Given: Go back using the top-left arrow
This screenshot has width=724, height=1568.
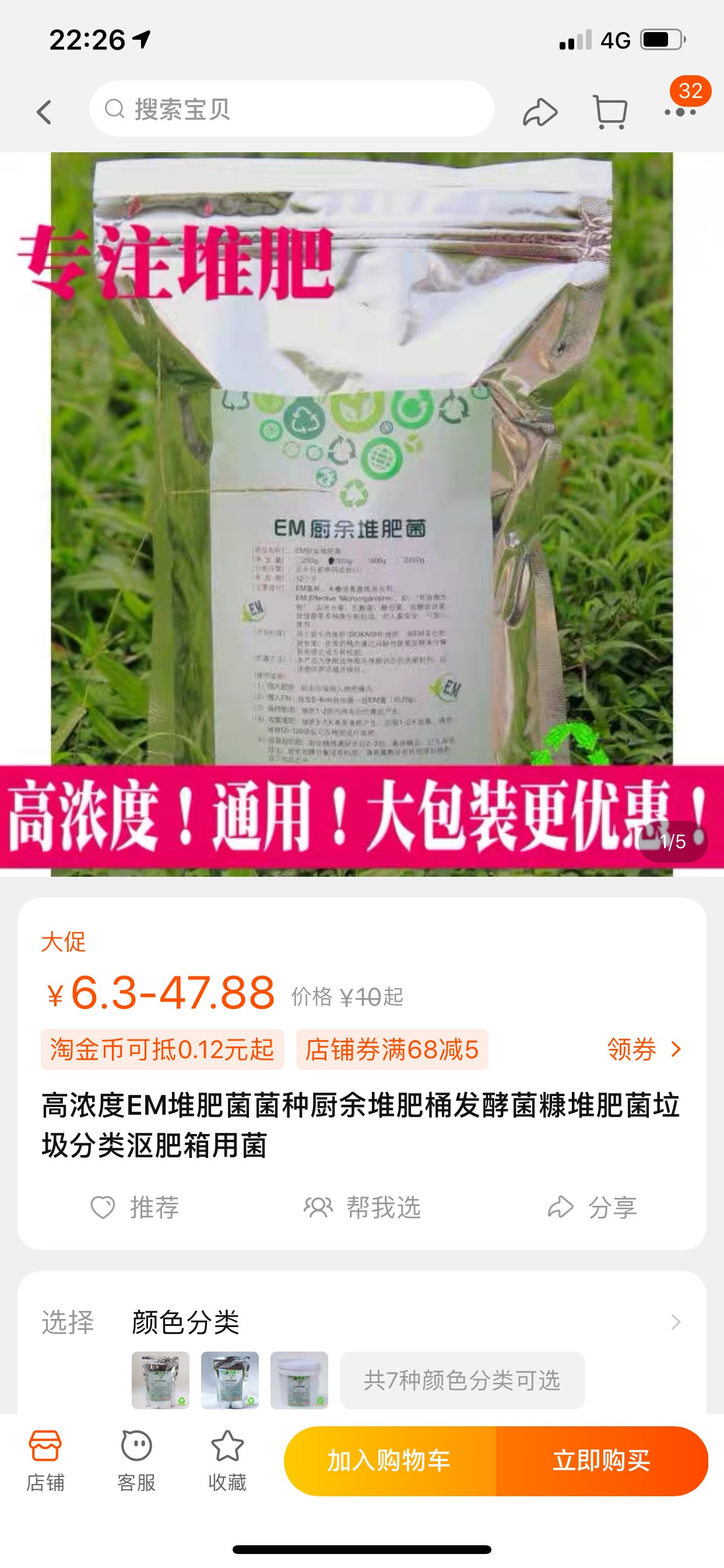Looking at the screenshot, I should (x=44, y=112).
